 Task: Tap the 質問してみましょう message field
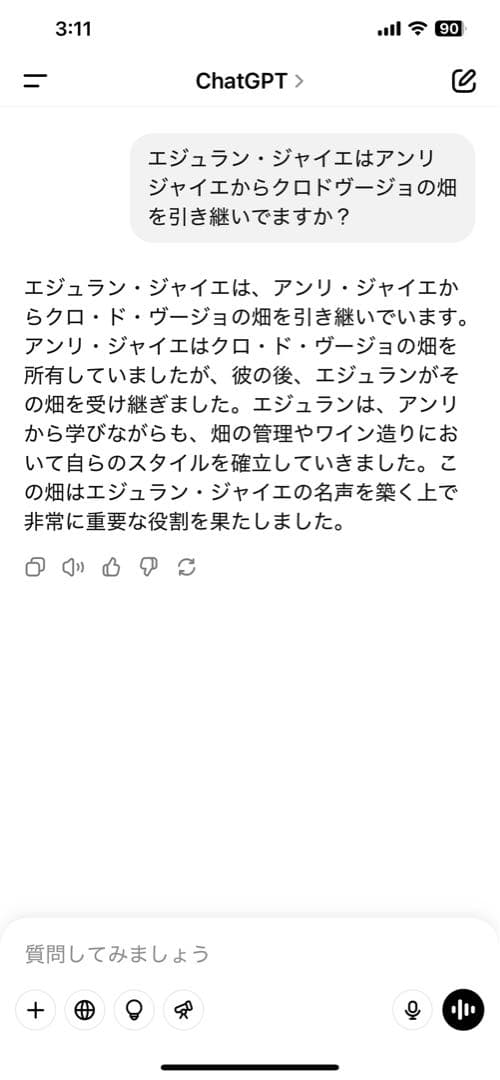click(x=249, y=954)
